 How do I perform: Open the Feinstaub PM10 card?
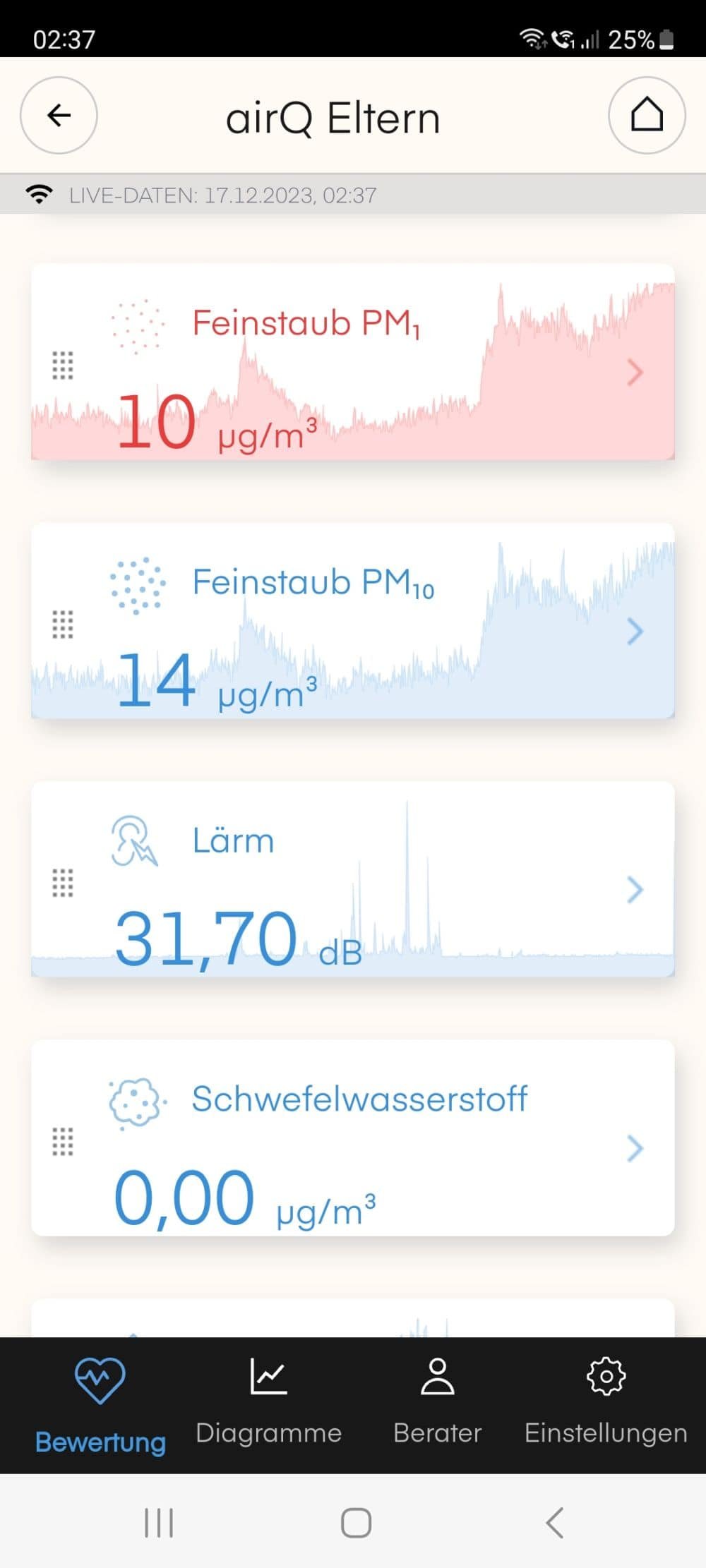(353, 621)
